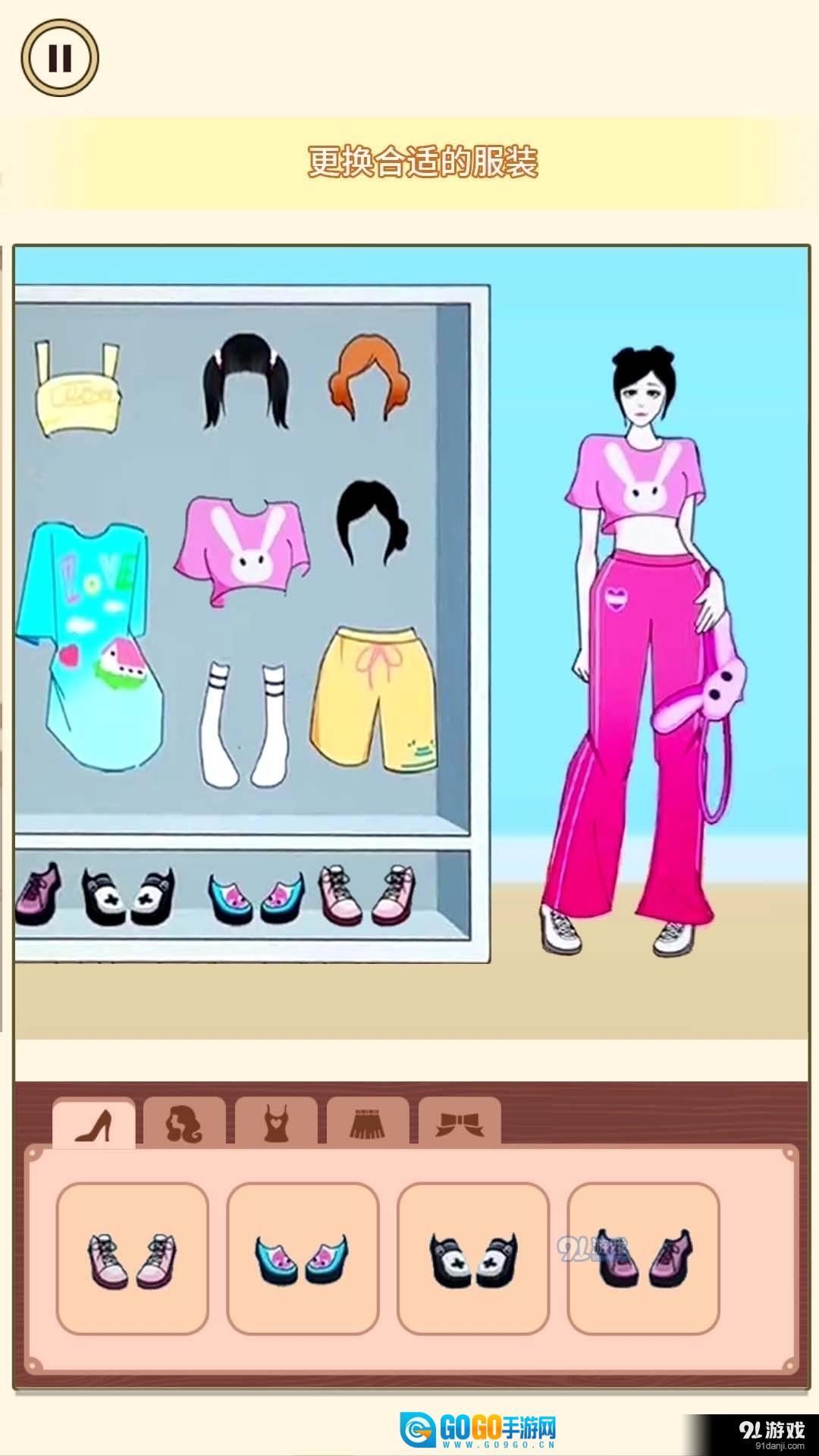Select the high-heel shoes tab
This screenshot has width=819, height=1456.
pyautogui.click(x=94, y=1125)
